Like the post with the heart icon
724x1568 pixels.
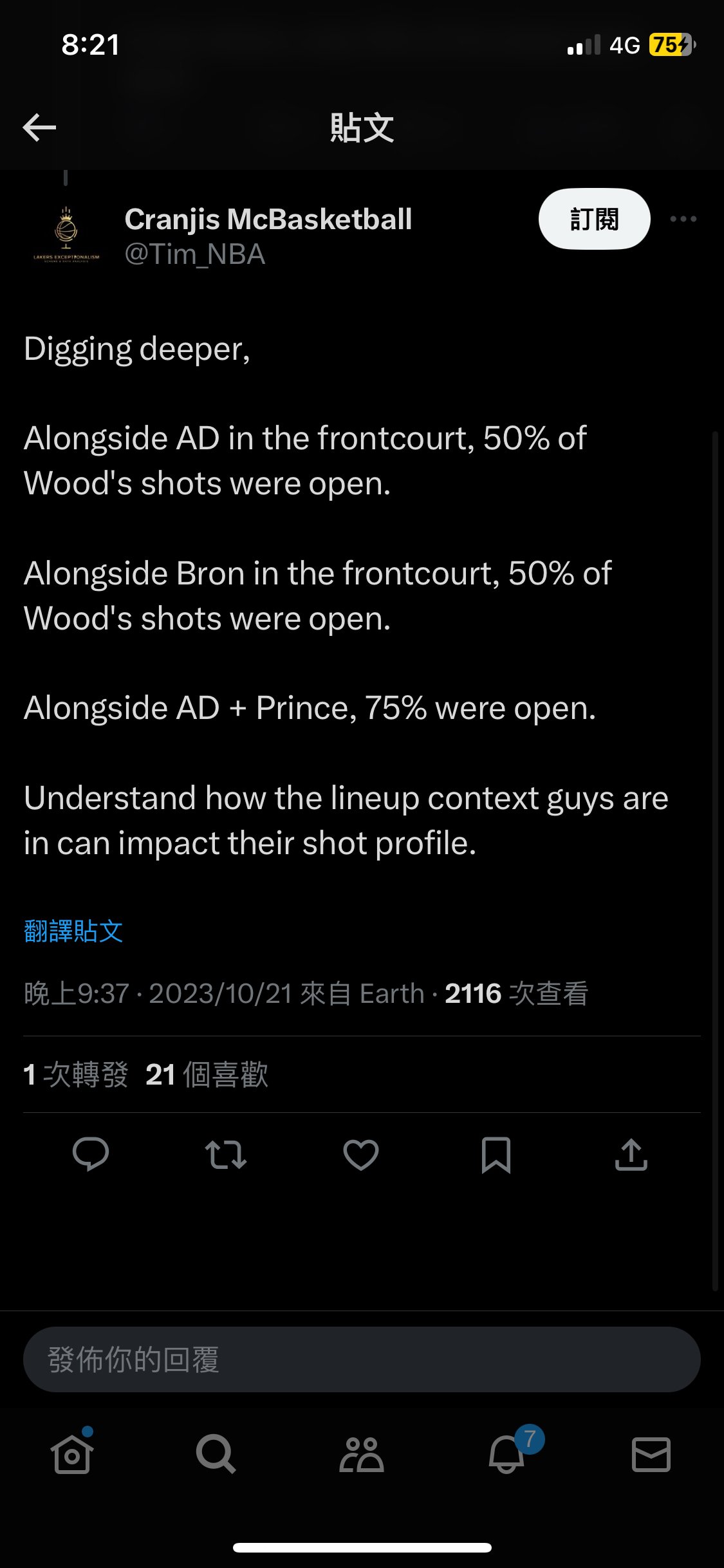tap(361, 1154)
